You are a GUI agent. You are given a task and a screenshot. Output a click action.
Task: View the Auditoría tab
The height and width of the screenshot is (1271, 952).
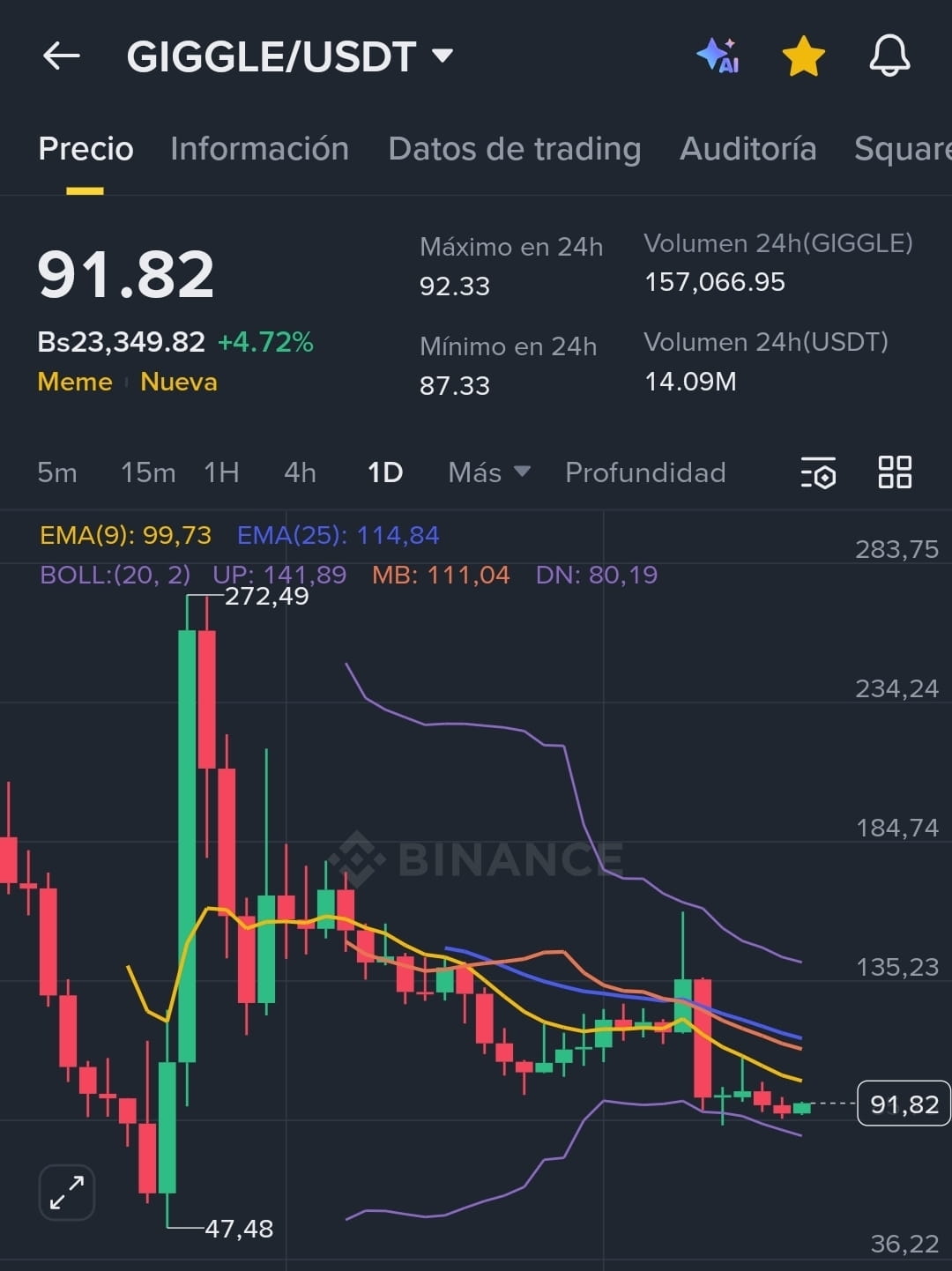[747, 149]
